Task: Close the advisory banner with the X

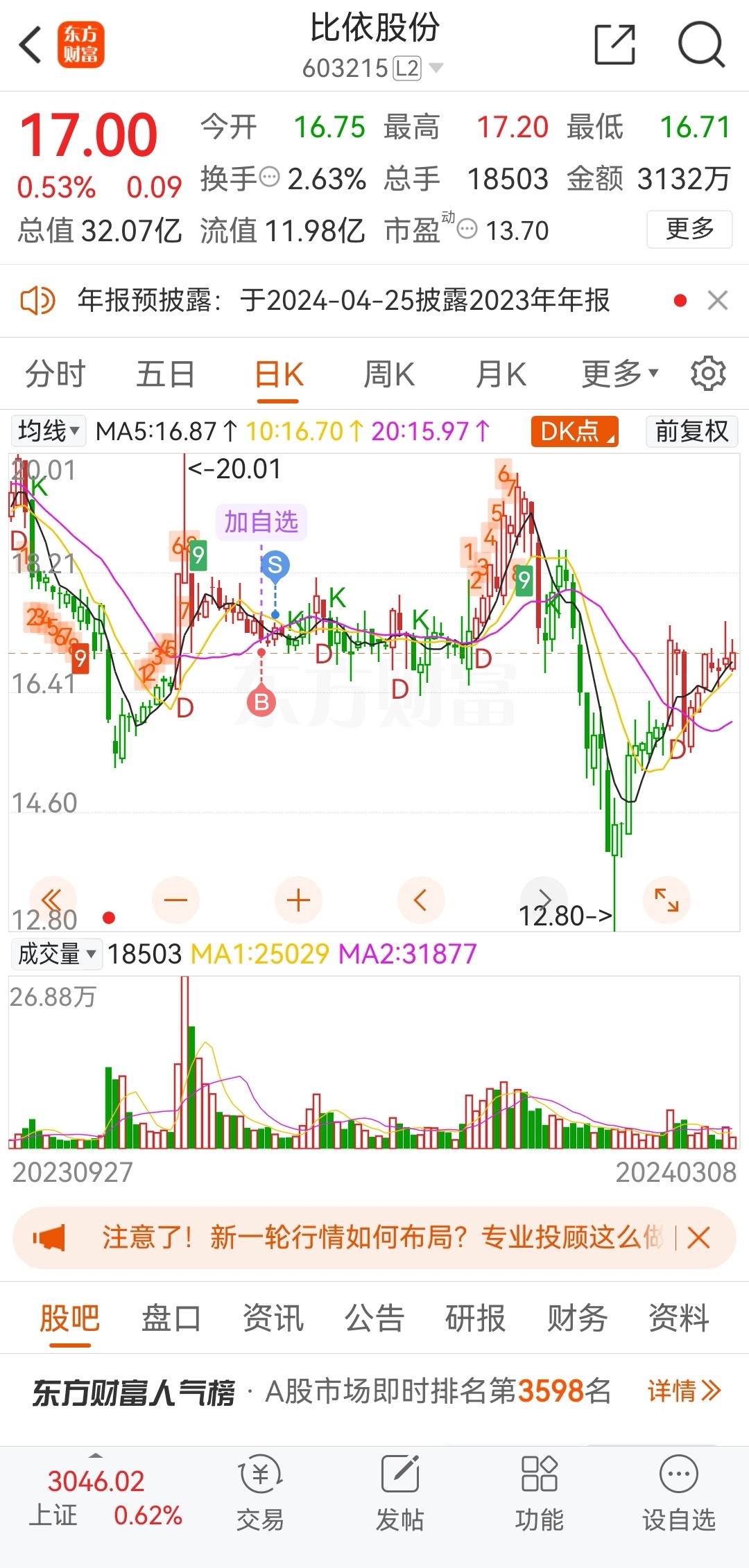Action: pos(698,1239)
